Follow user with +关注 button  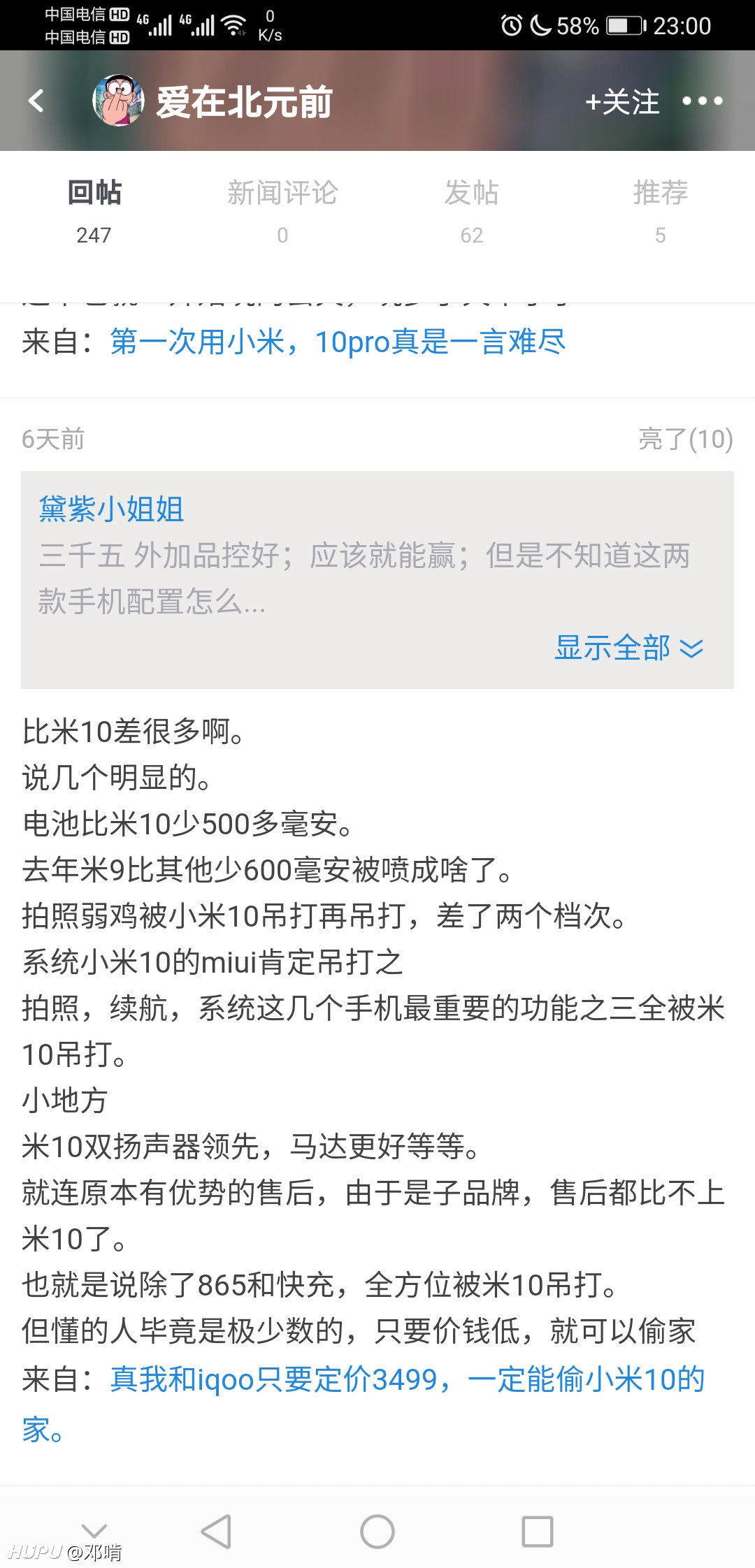pos(622,102)
